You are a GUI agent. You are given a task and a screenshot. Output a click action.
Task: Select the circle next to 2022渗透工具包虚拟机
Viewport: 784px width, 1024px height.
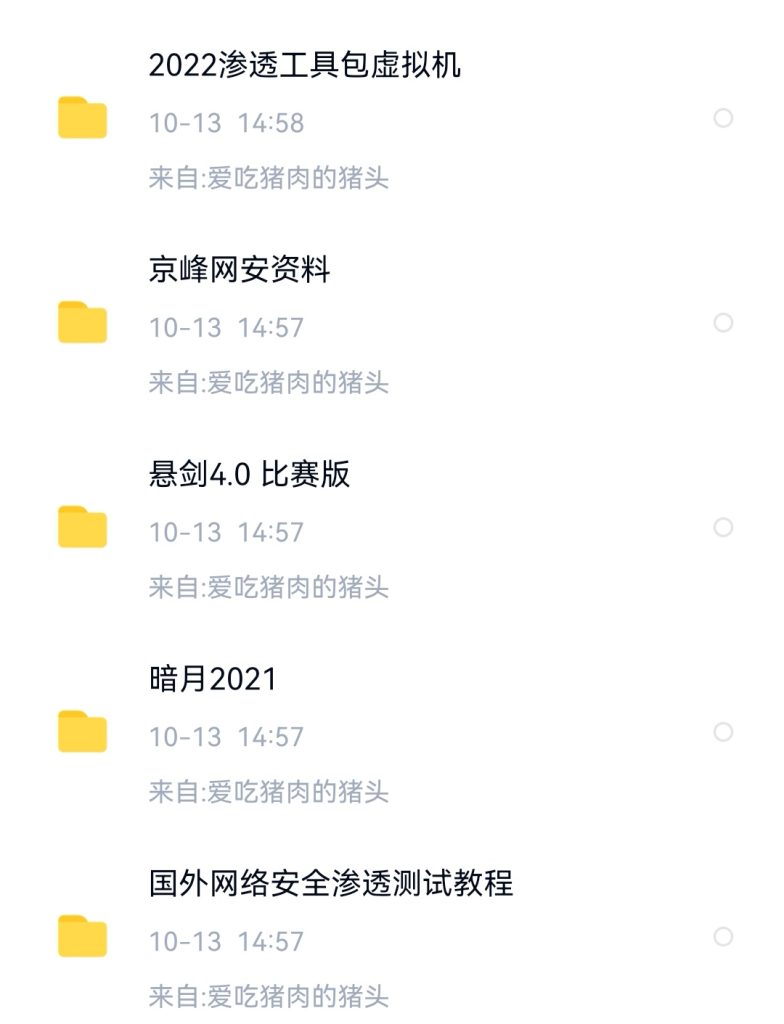(722, 118)
